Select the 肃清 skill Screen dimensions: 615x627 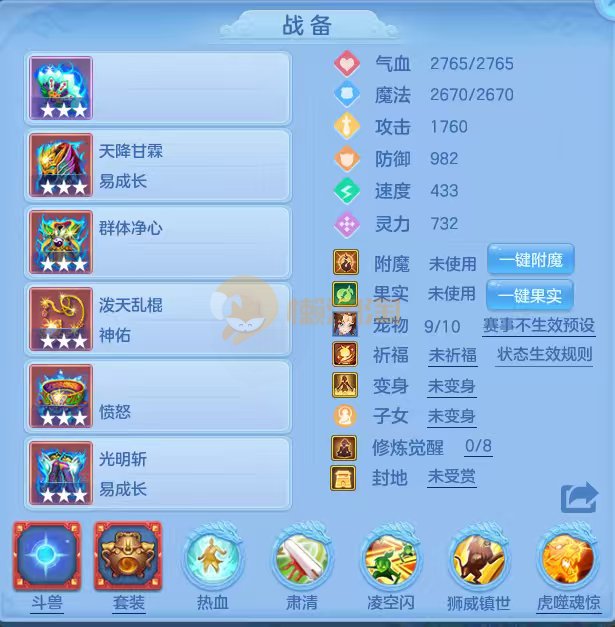tap(302, 558)
